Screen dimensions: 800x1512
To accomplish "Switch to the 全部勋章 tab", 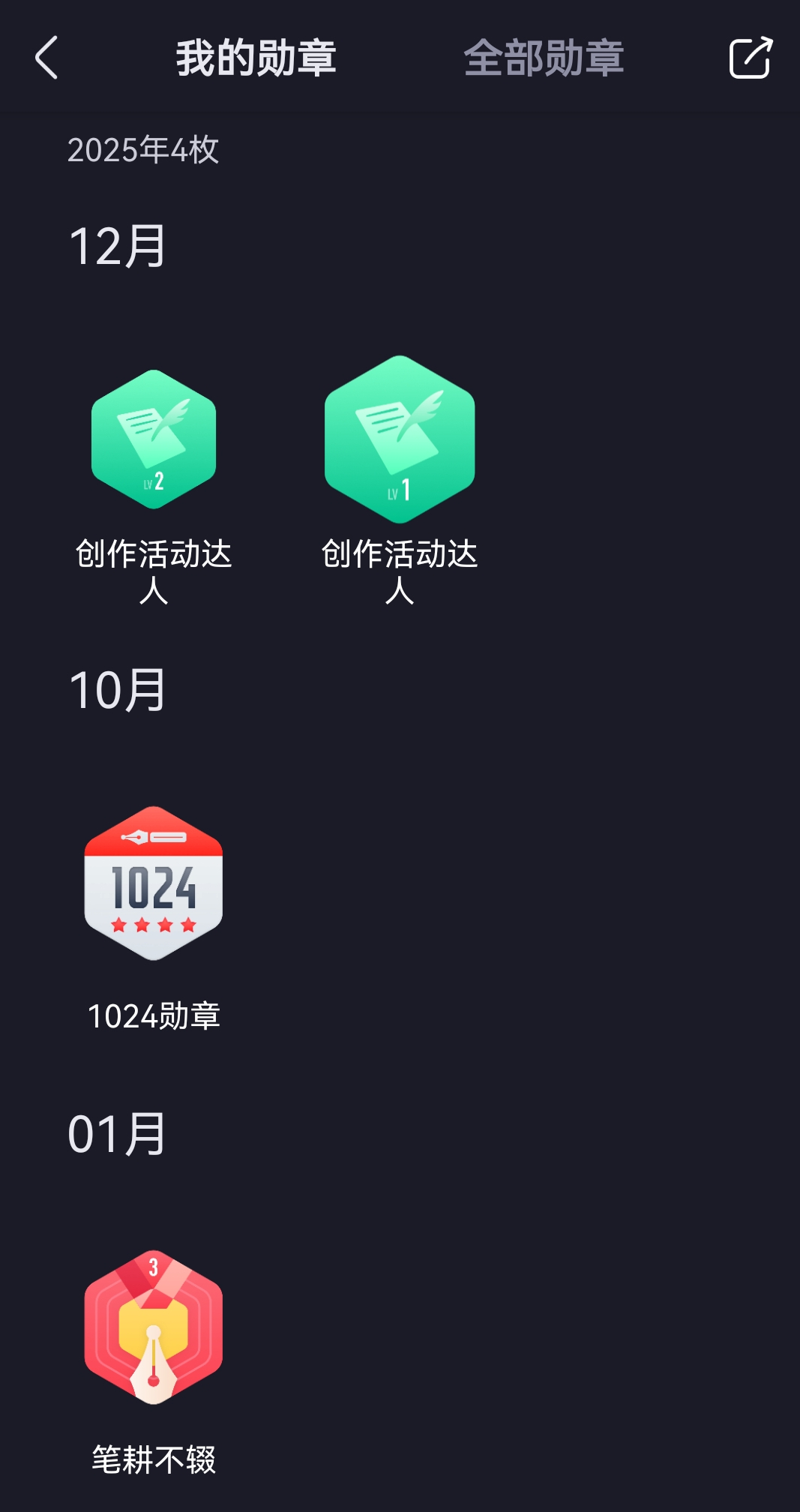I will coord(545,60).
